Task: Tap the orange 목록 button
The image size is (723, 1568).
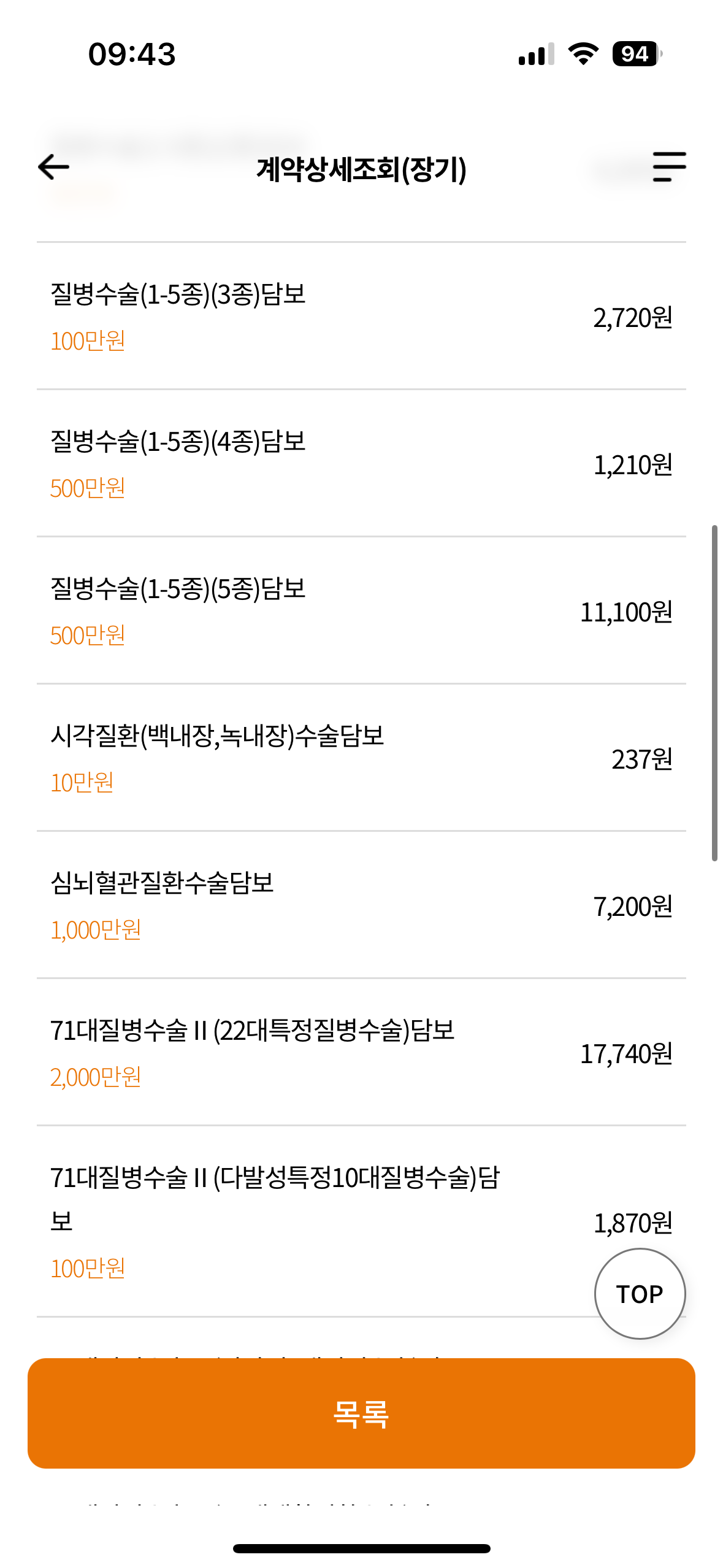Action: coord(361,1413)
